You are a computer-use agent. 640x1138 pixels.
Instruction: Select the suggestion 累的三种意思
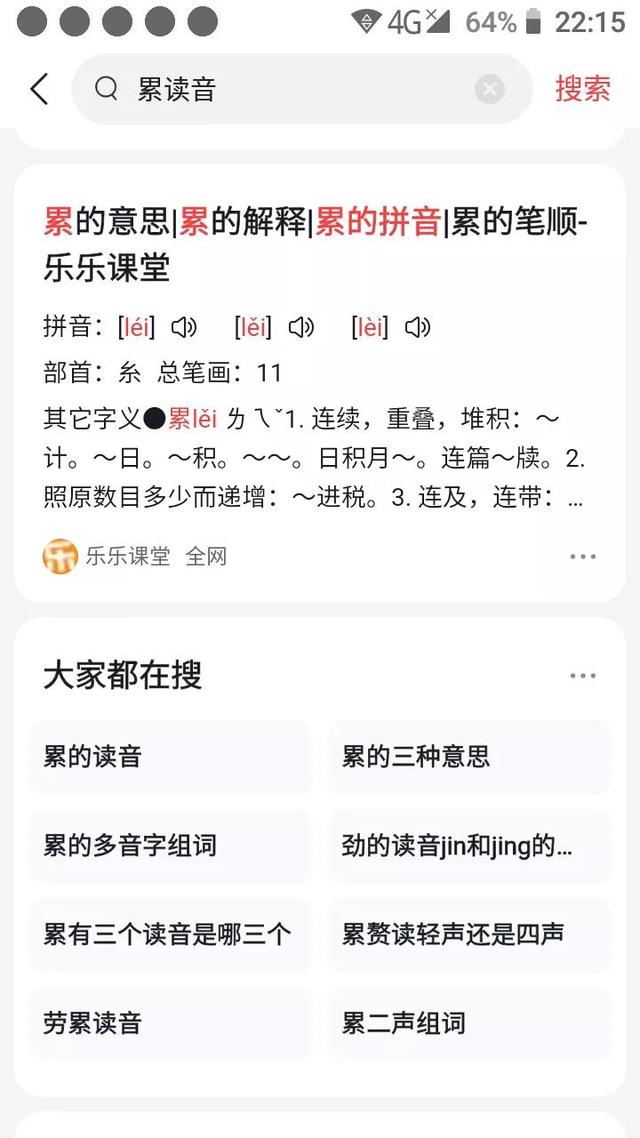[469, 757]
